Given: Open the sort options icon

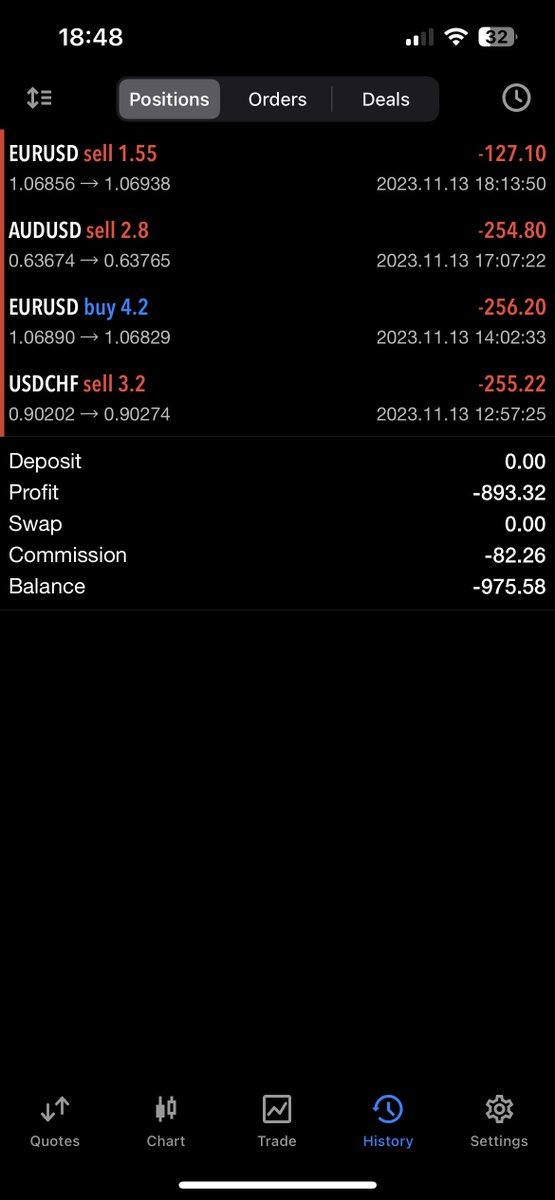Looking at the screenshot, I should [x=39, y=98].
